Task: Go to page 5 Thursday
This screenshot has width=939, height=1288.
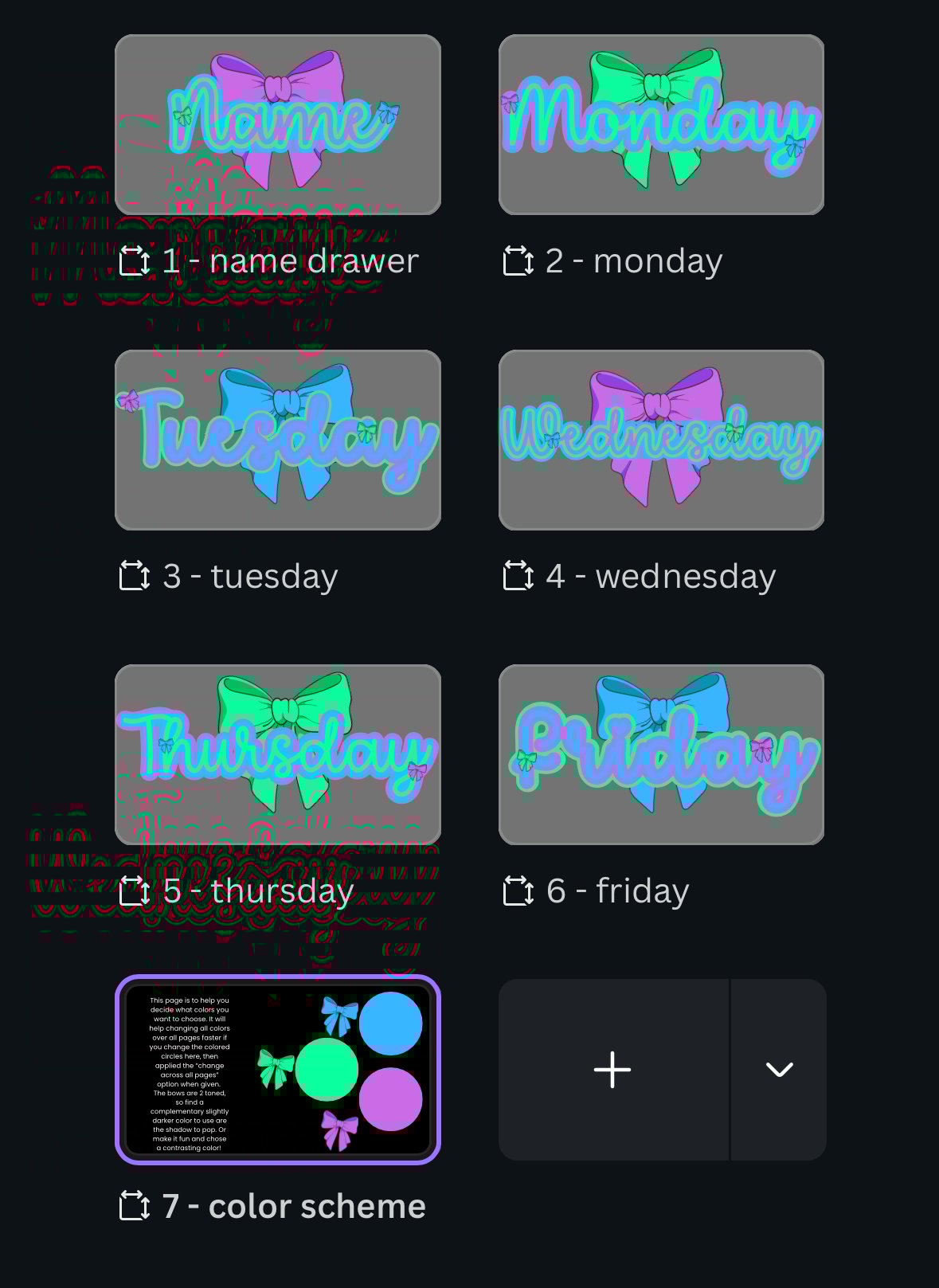Action: [x=278, y=754]
